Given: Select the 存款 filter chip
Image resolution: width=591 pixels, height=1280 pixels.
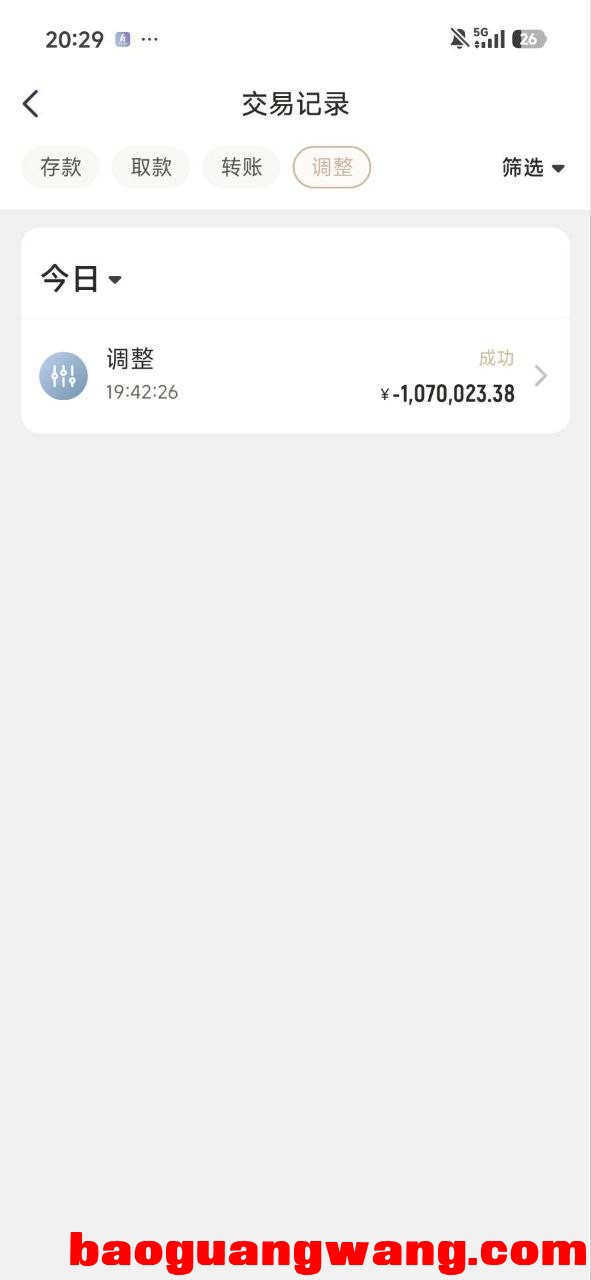Looking at the screenshot, I should click(61, 167).
